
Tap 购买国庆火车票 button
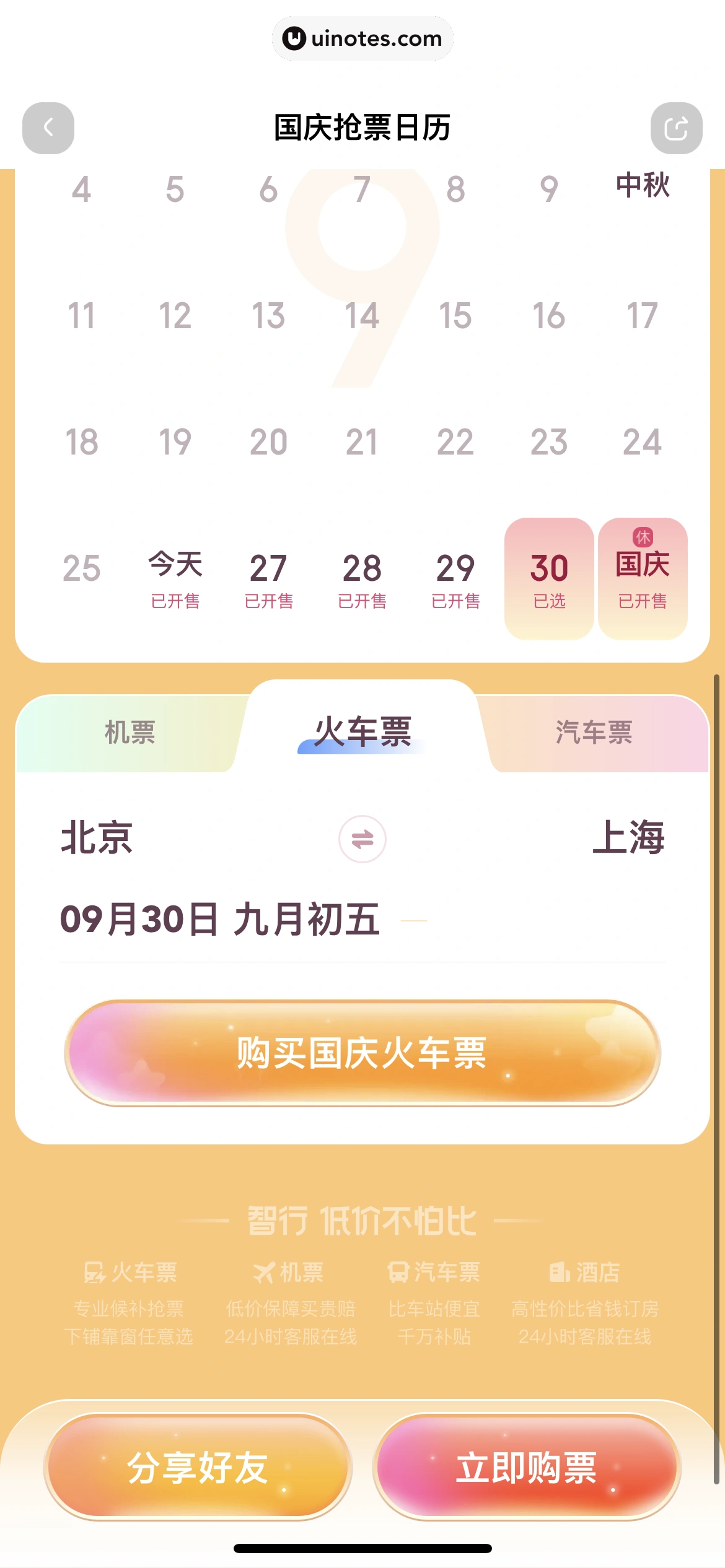pos(362,1053)
